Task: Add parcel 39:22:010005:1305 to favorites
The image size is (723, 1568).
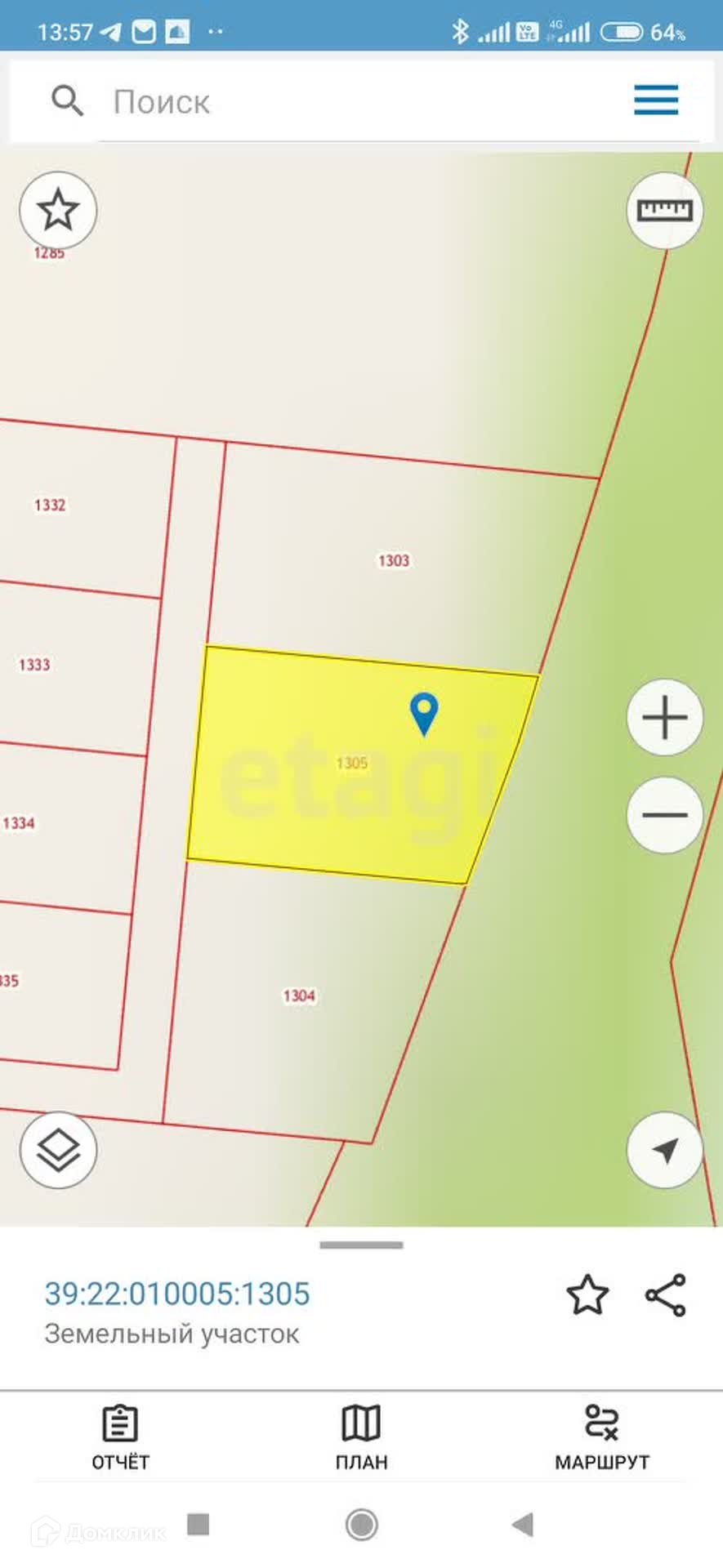Action: pyautogui.click(x=587, y=1295)
